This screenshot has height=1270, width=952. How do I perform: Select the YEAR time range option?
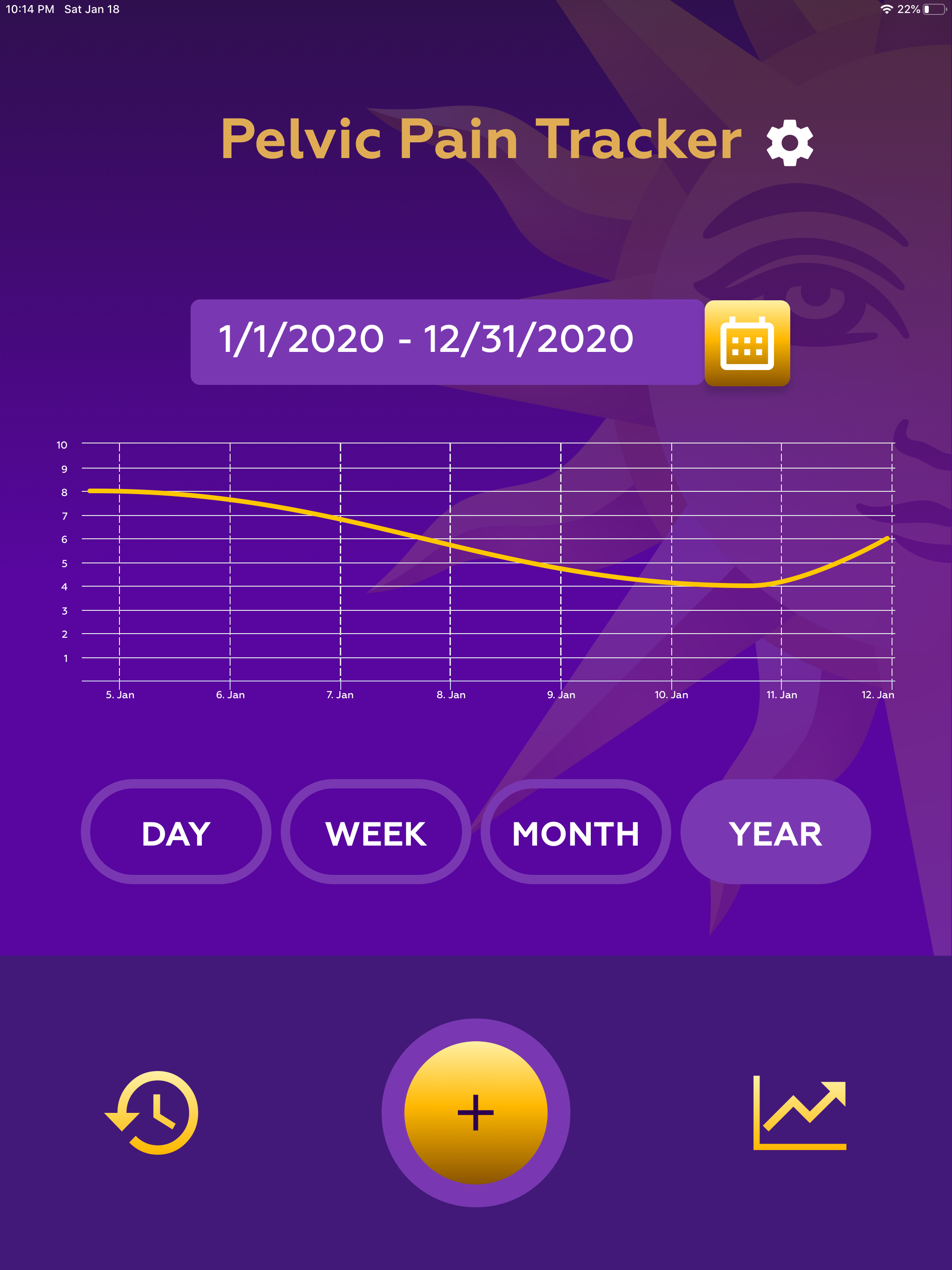(x=776, y=833)
